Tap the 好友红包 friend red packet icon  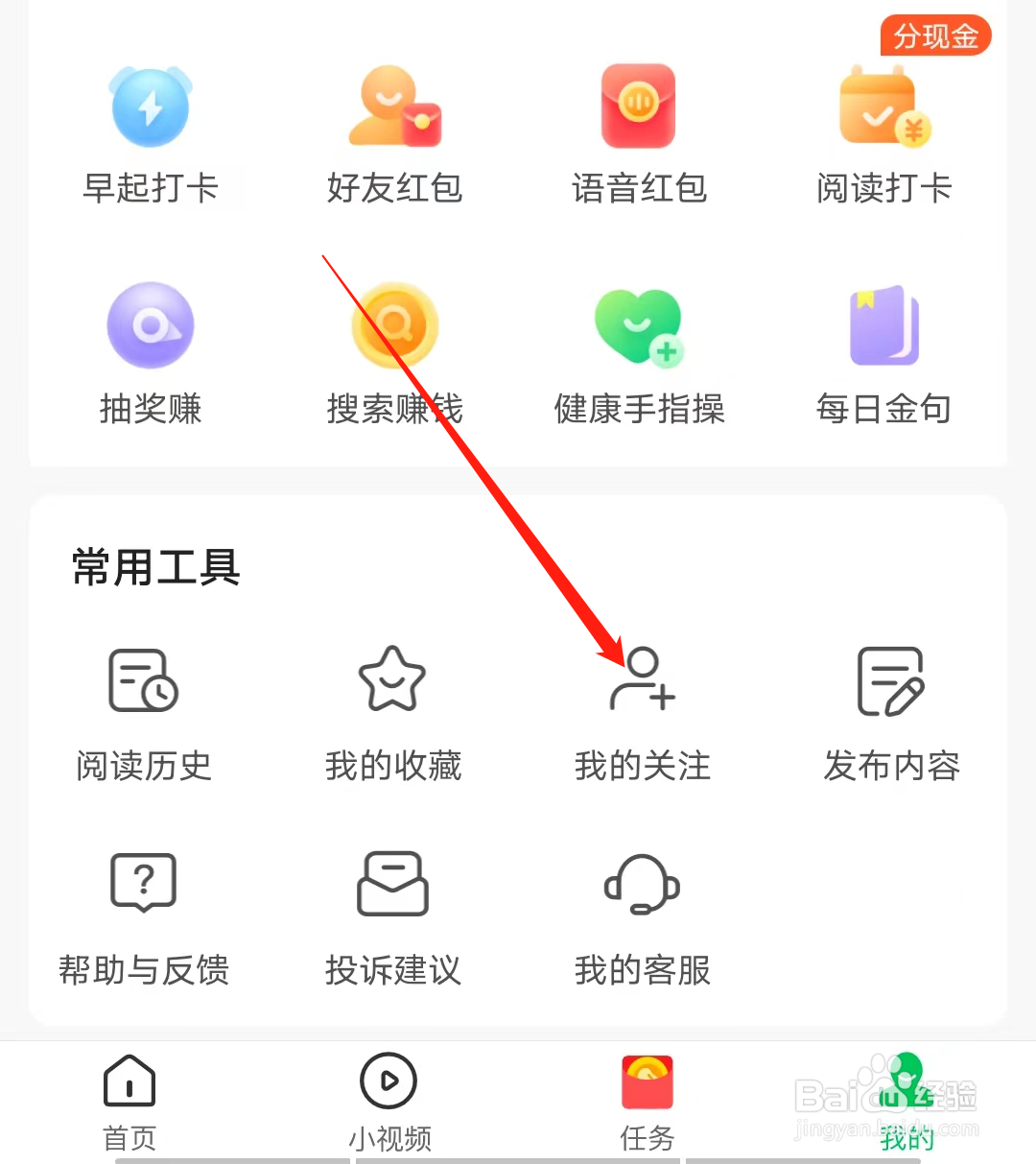coord(395,134)
